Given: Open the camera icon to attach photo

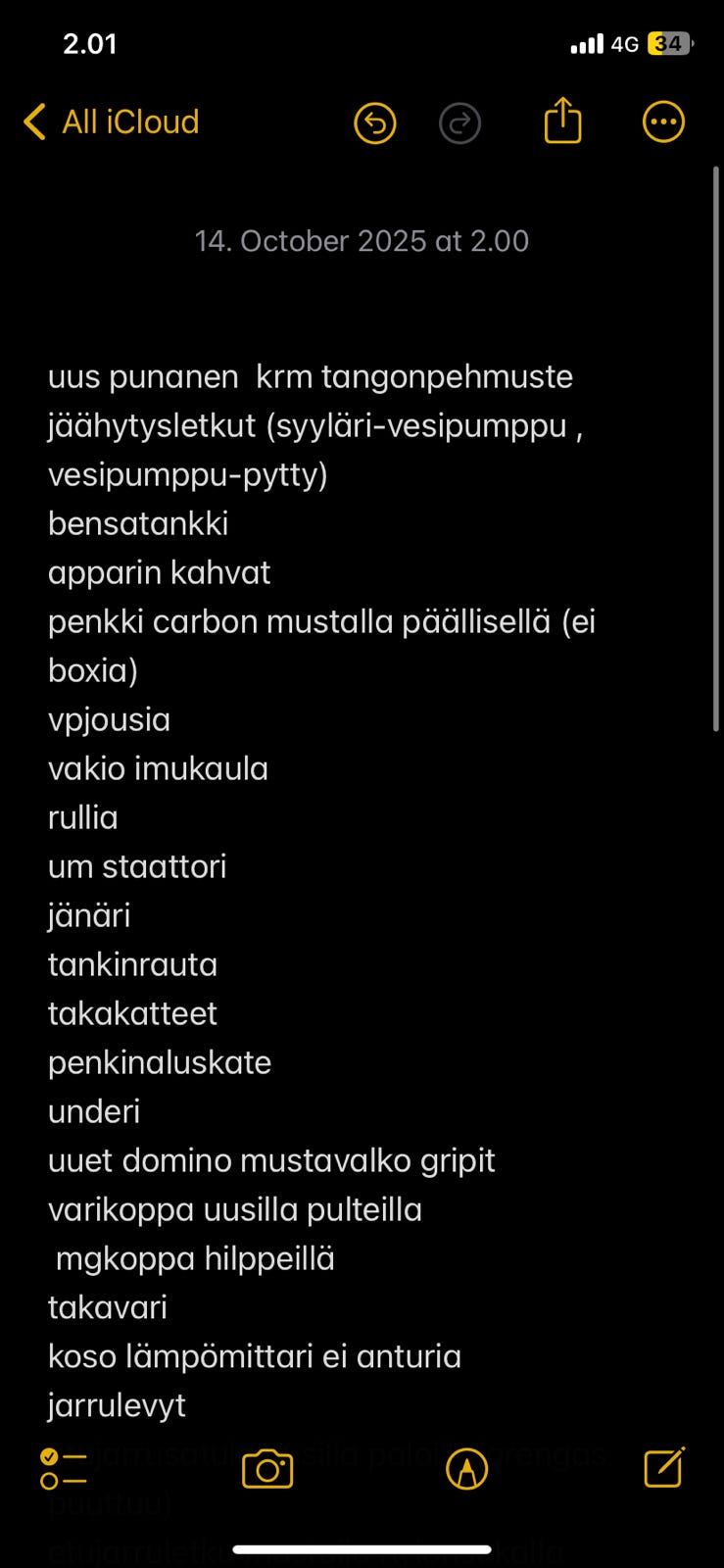Looking at the screenshot, I should (267, 1467).
